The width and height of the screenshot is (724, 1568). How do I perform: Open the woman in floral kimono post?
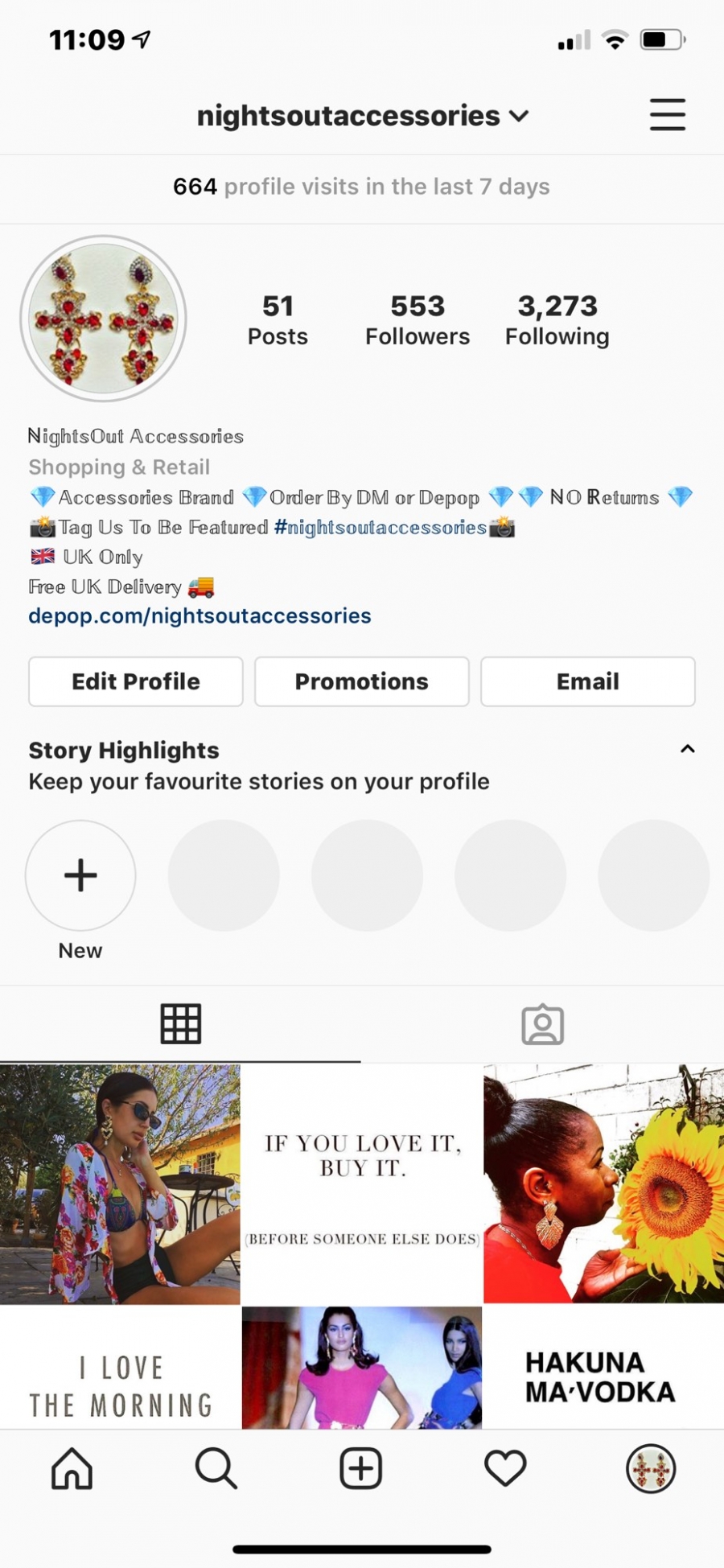coord(120,1183)
